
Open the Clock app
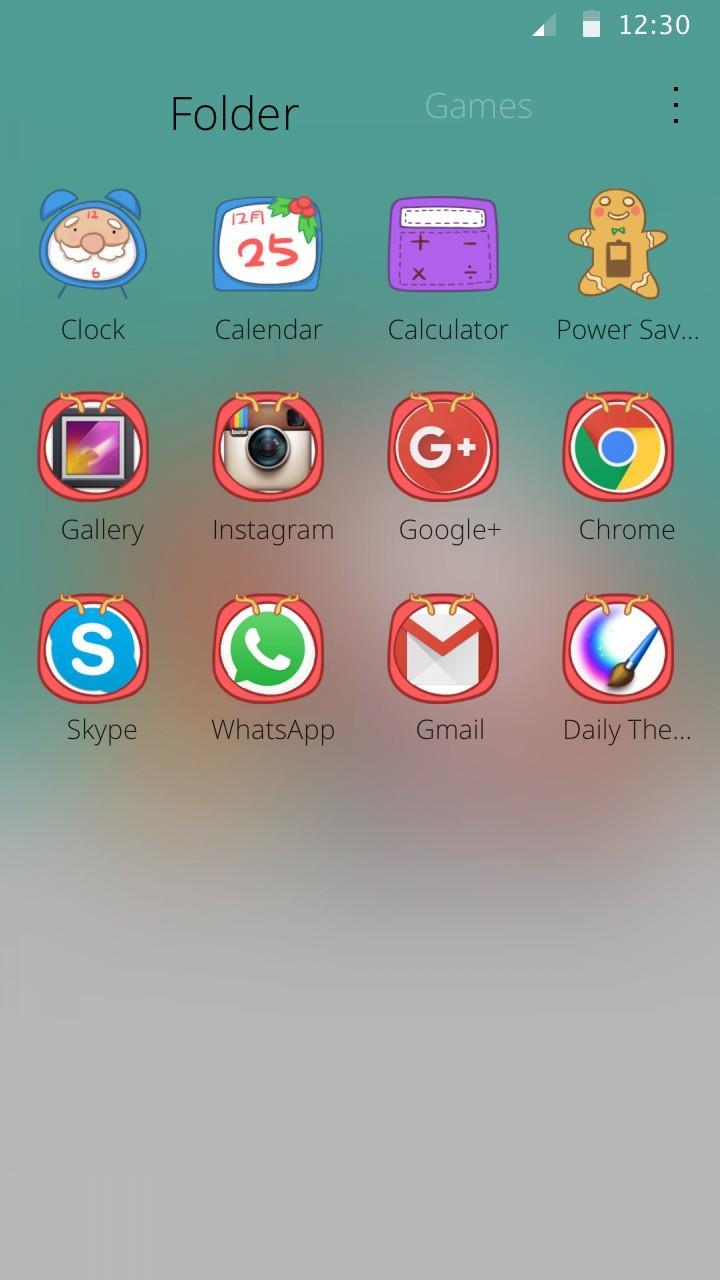(x=93, y=246)
